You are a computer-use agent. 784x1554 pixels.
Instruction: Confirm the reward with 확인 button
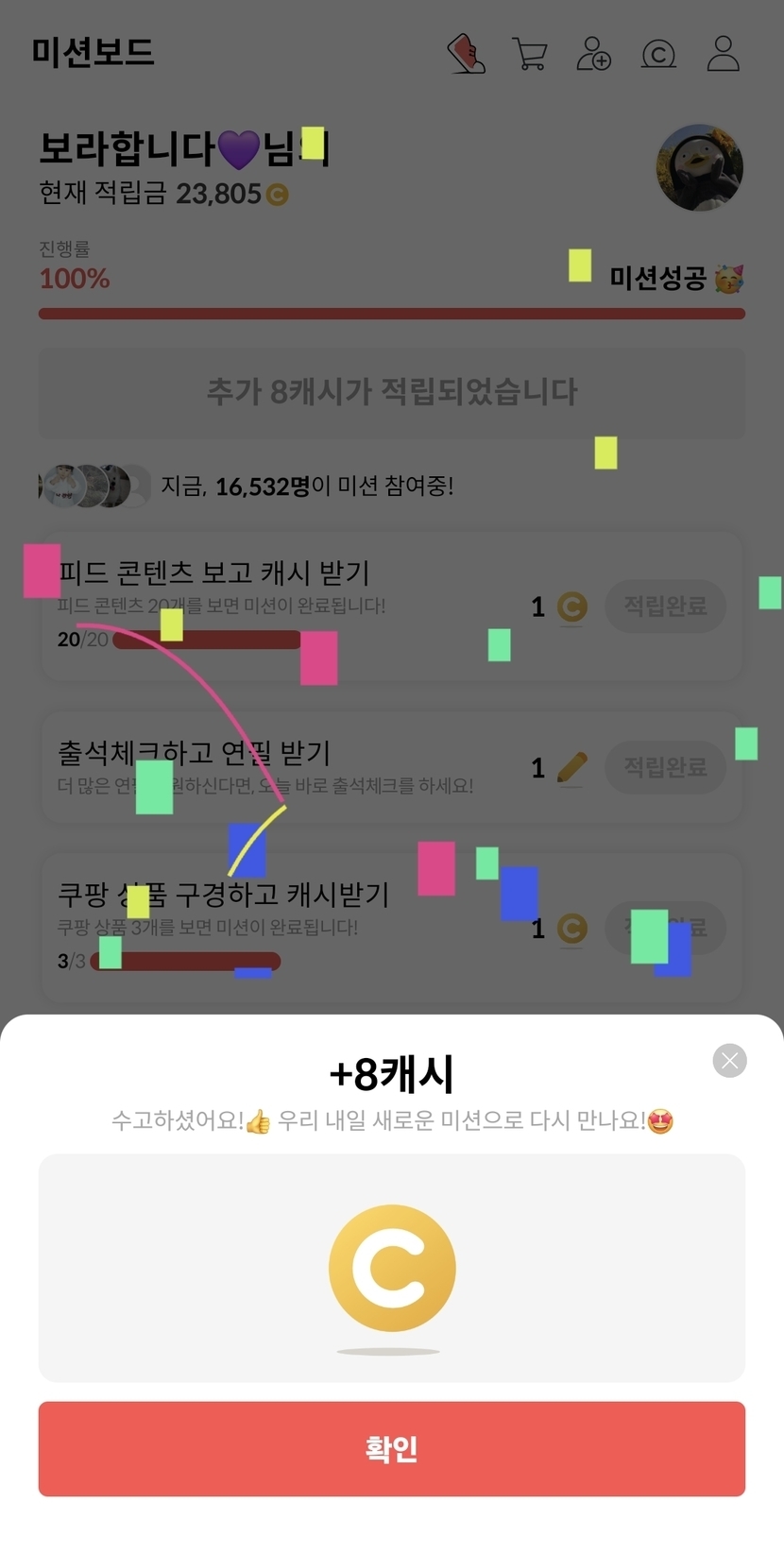coord(391,1448)
